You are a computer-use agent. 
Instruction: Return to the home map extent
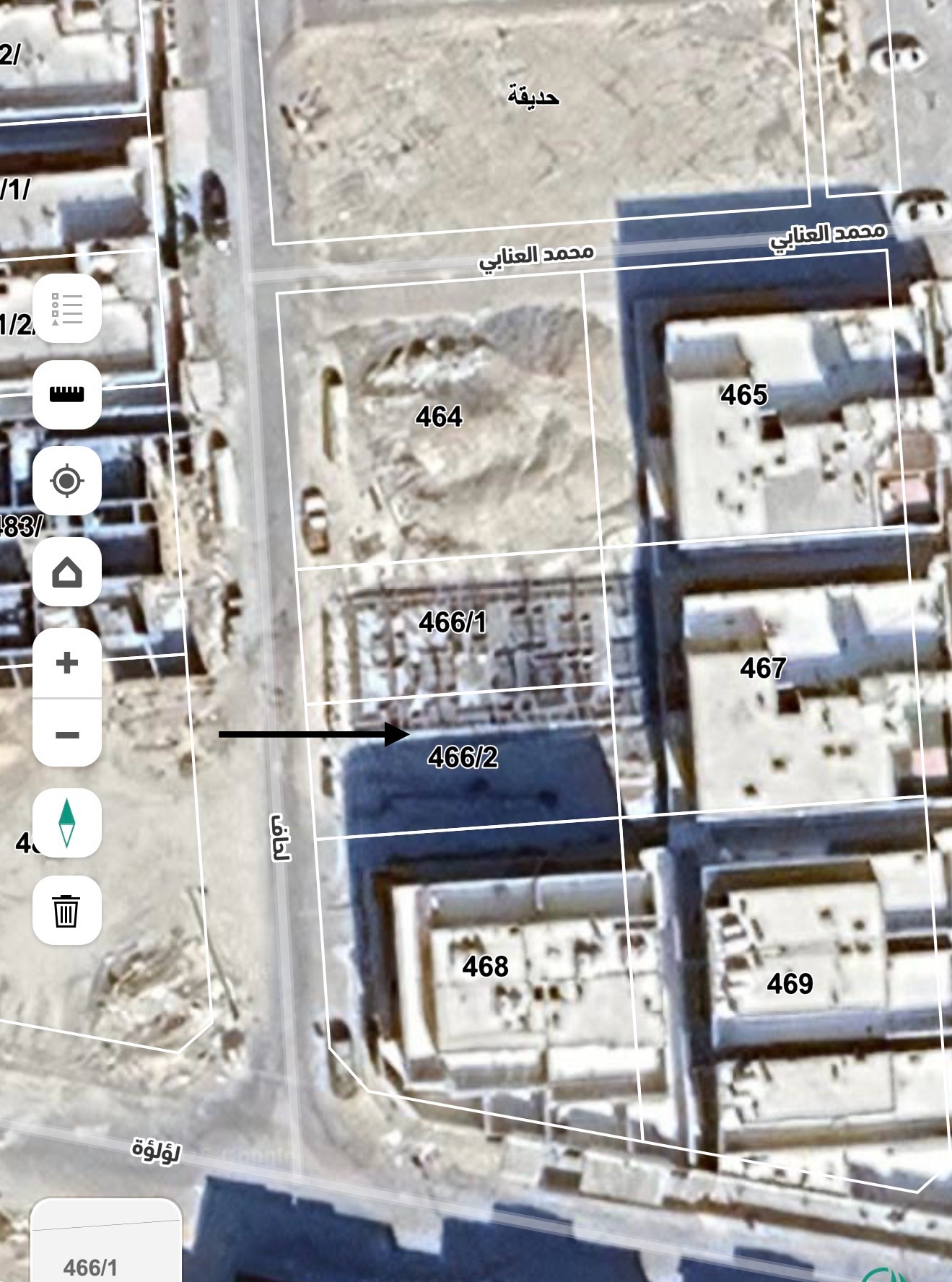coord(66,572)
